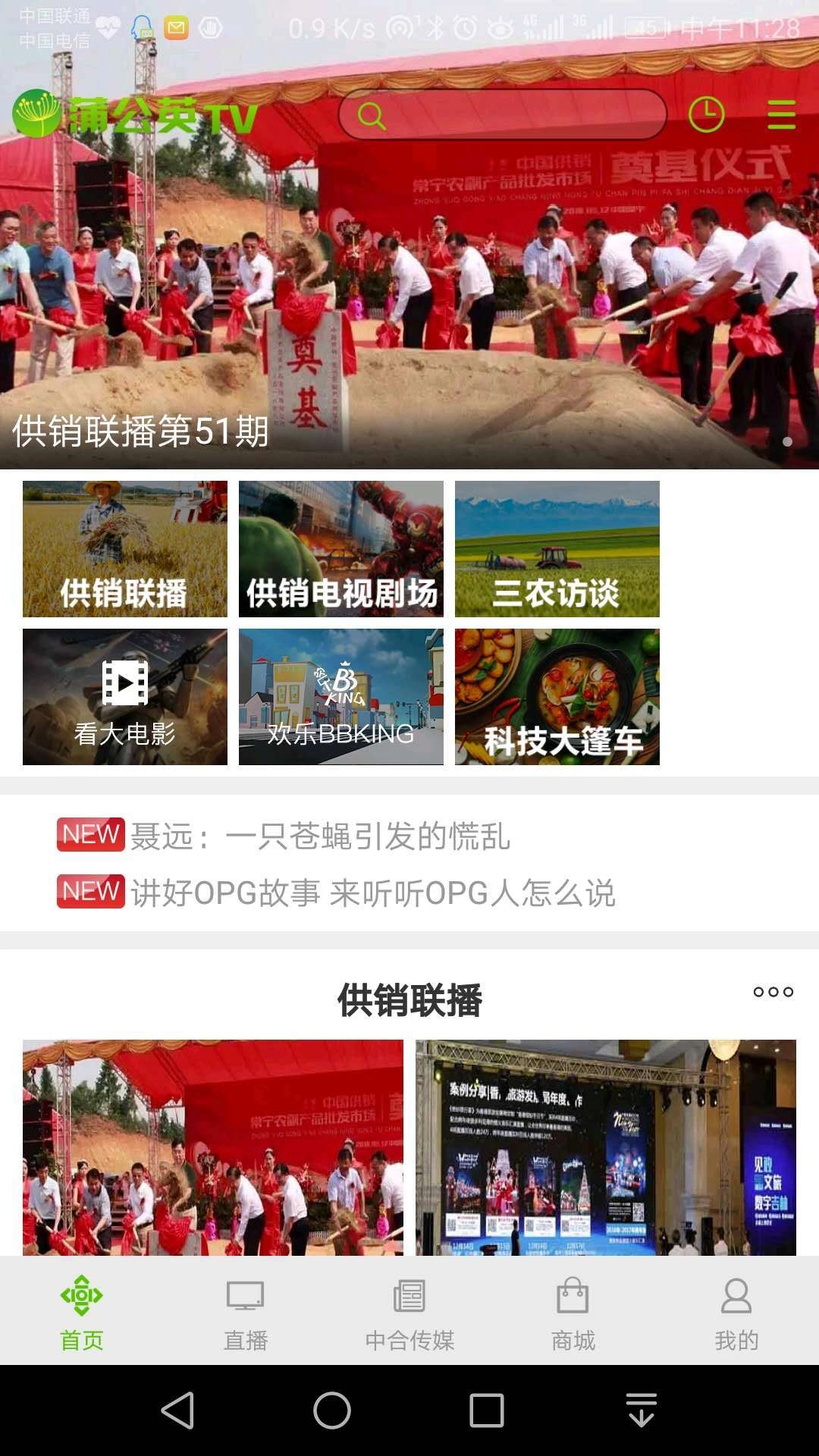Play the groundbreaking ceremony video in 供销联播
Screen dimensions: 819x1456
tap(213, 1147)
